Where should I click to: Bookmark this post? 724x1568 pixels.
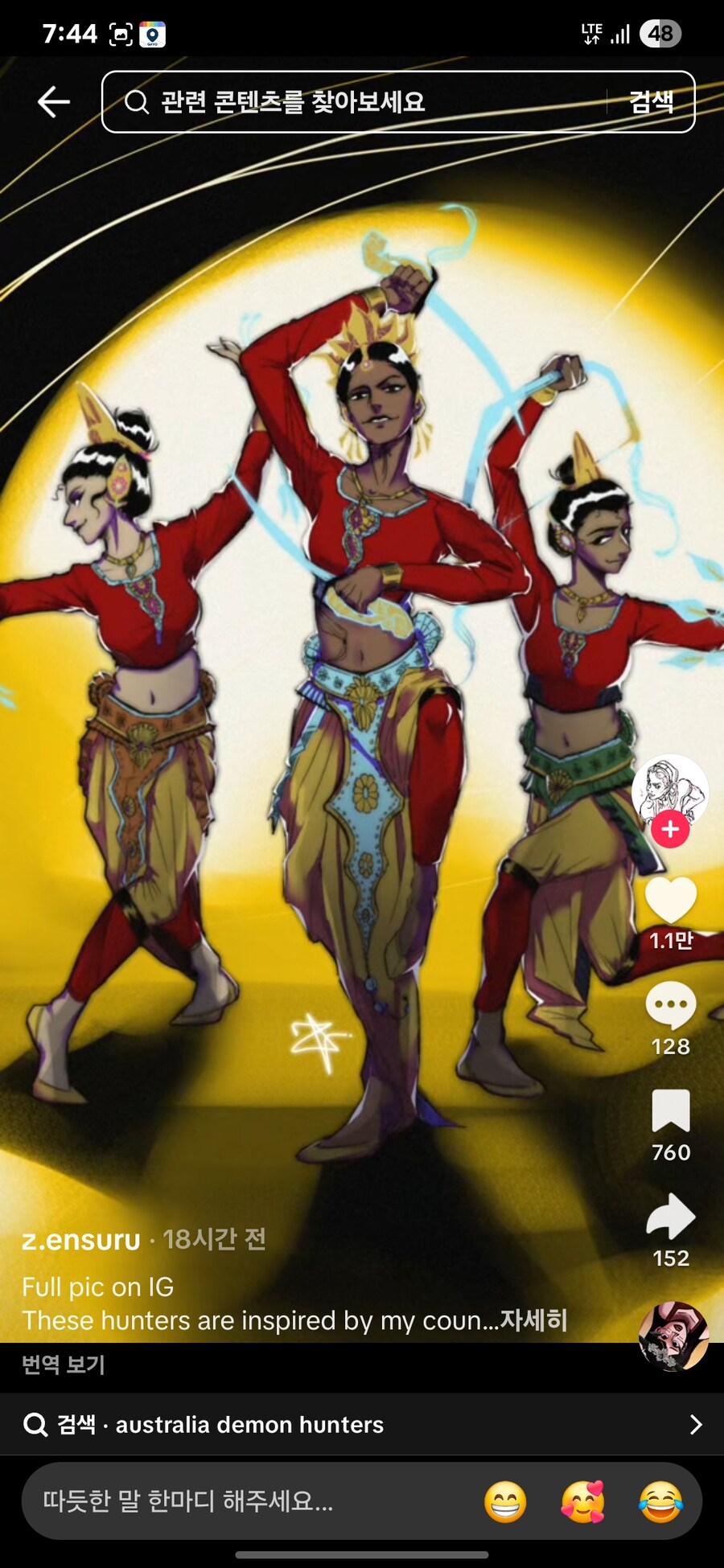670,1111
